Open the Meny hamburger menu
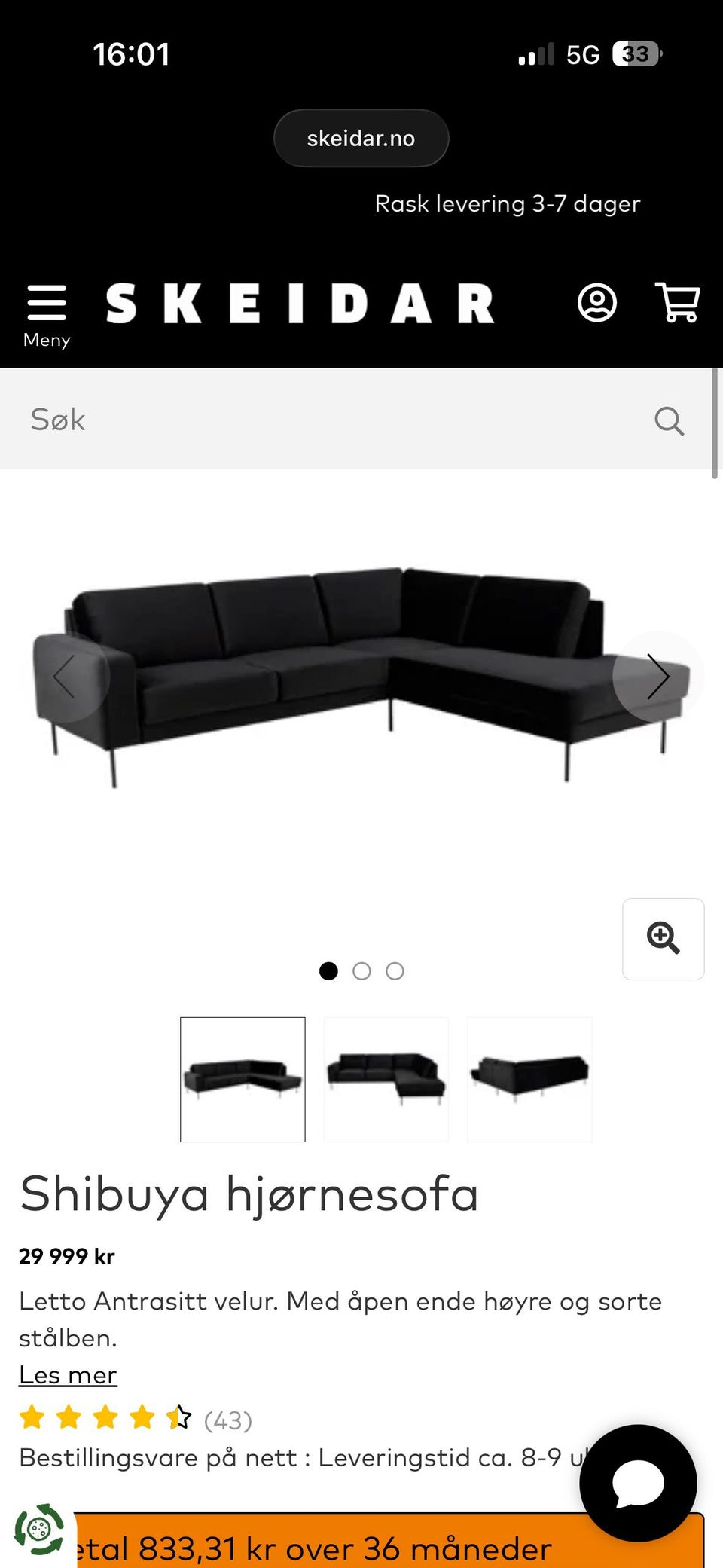The width and height of the screenshot is (723, 1568). click(x=47, y=315)
